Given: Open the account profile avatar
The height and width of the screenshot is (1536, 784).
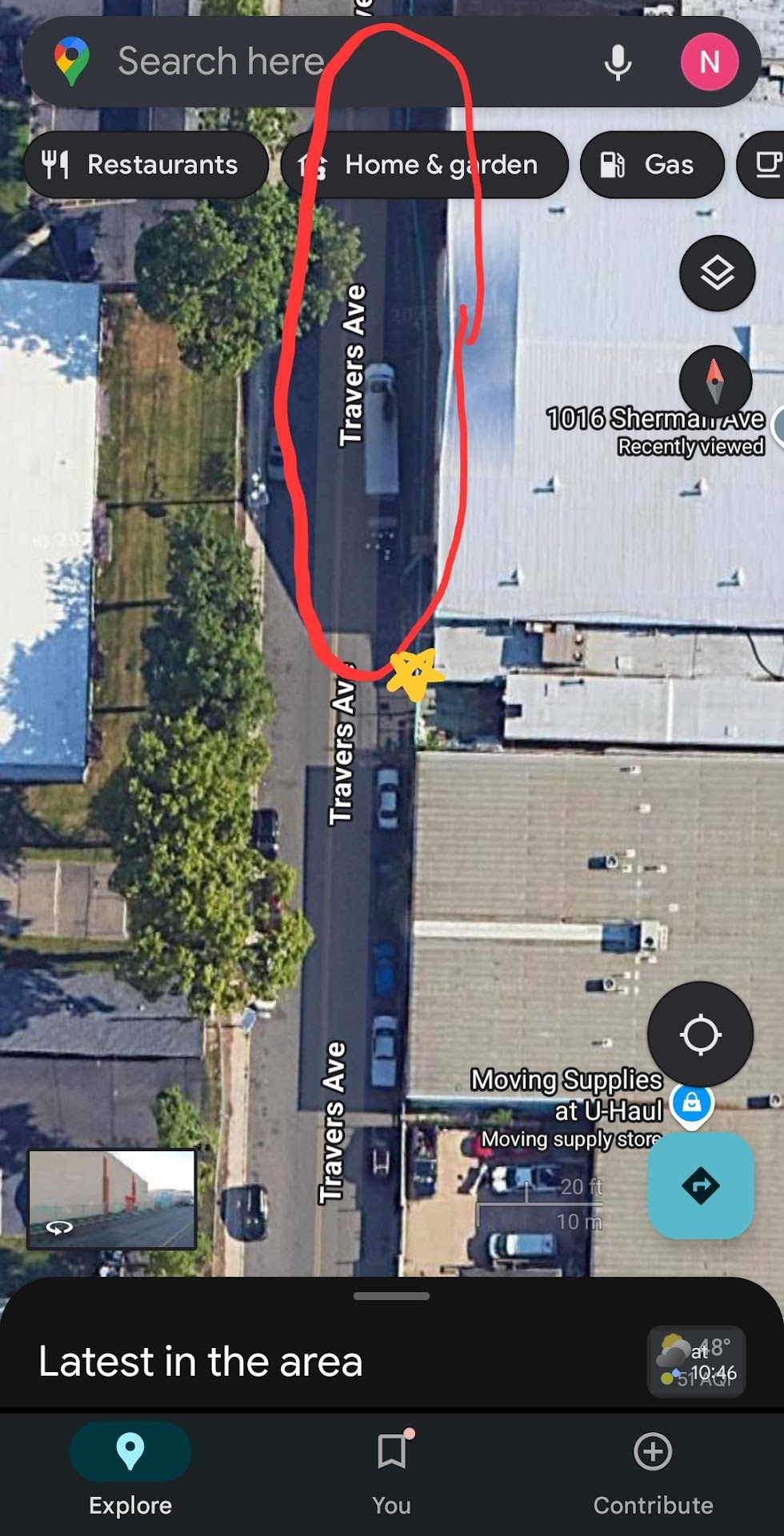Looking at the screenshot, I should [x=709, y=62].
